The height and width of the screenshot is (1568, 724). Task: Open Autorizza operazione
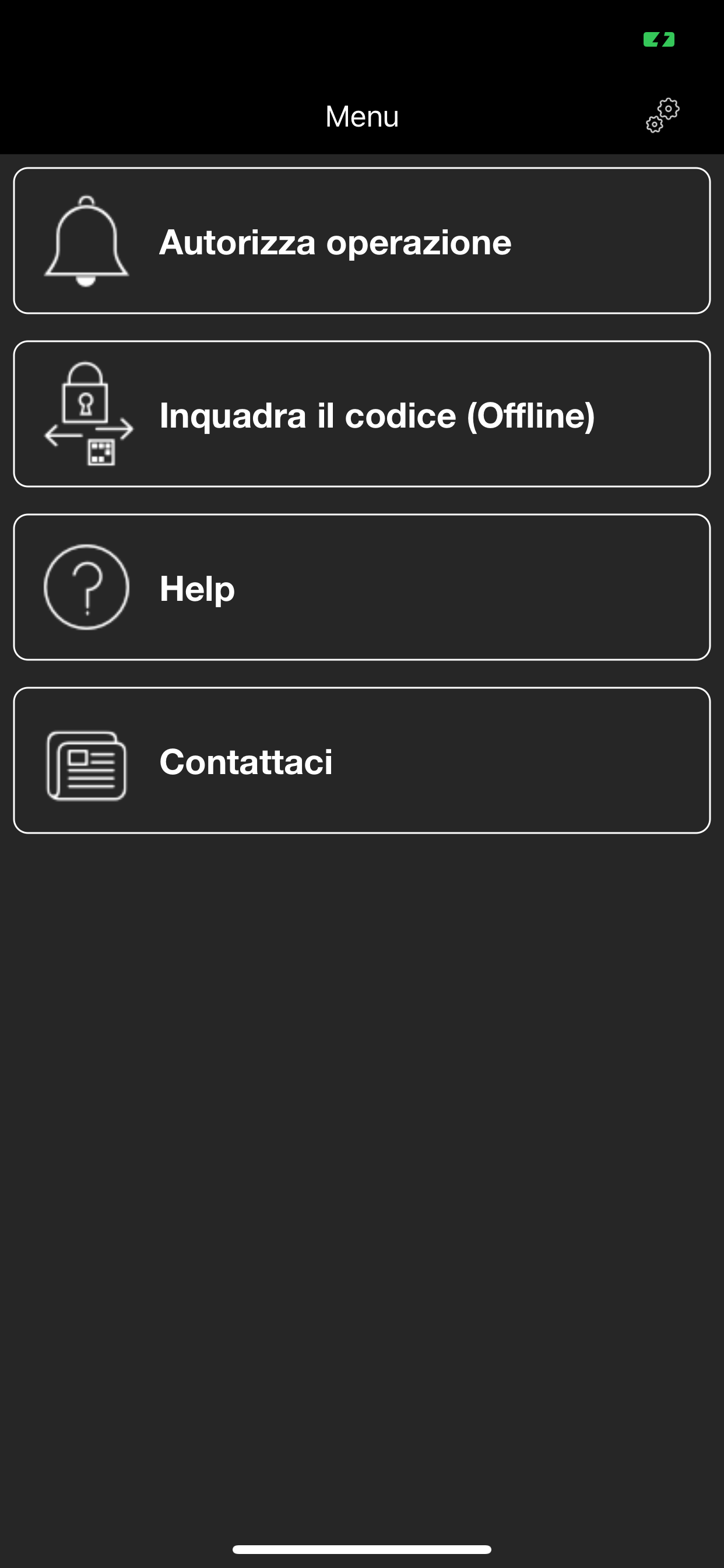362,240
